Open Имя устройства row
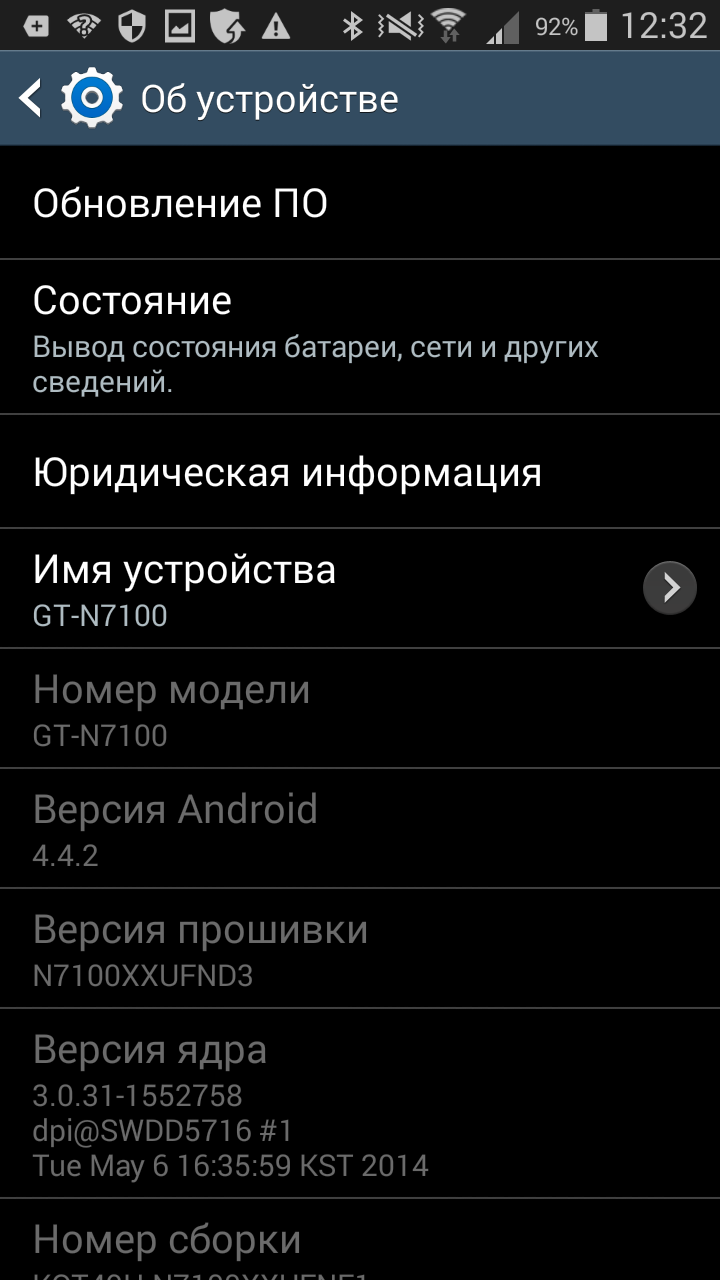This screenshot has height=1280, width=720. [360, 588]
